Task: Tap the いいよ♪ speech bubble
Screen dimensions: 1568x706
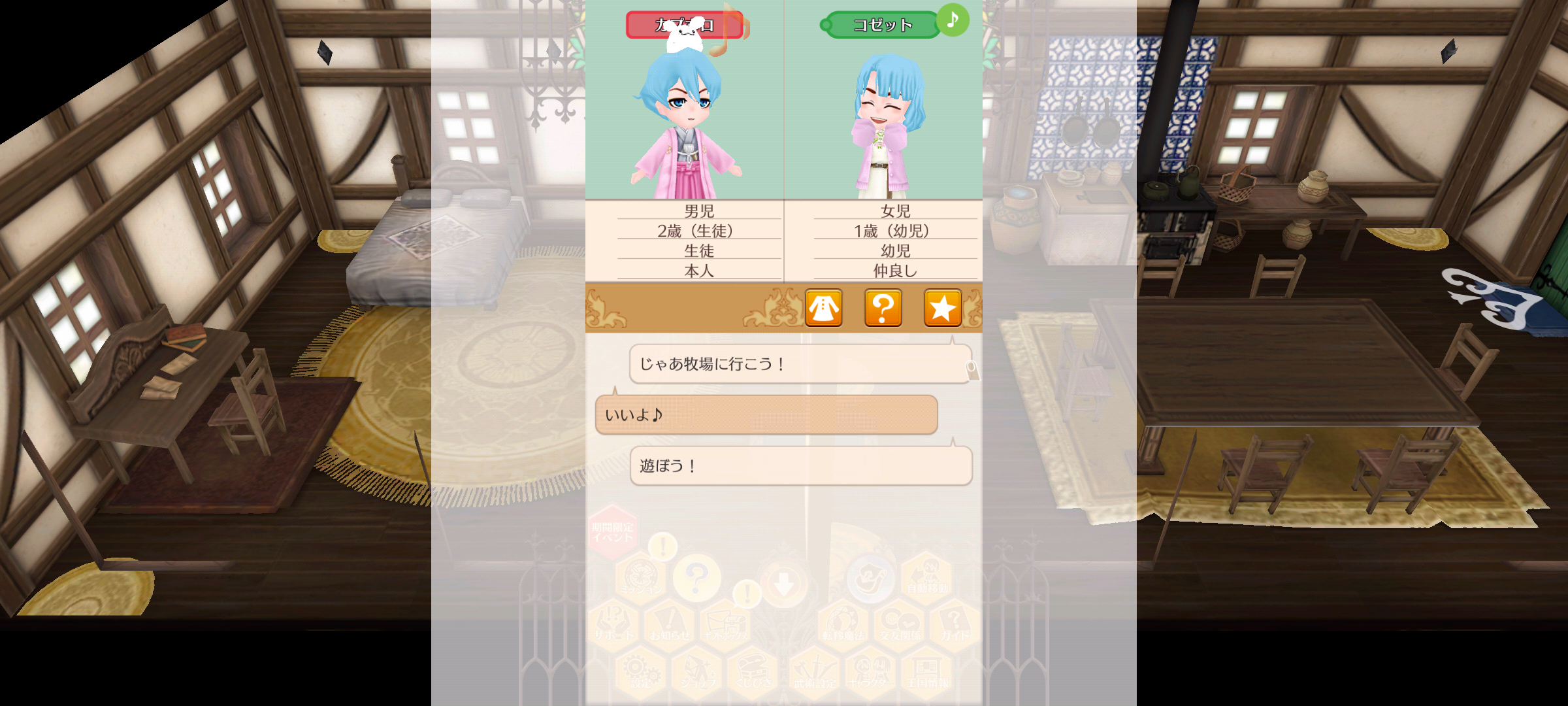Action: [766, 415]
